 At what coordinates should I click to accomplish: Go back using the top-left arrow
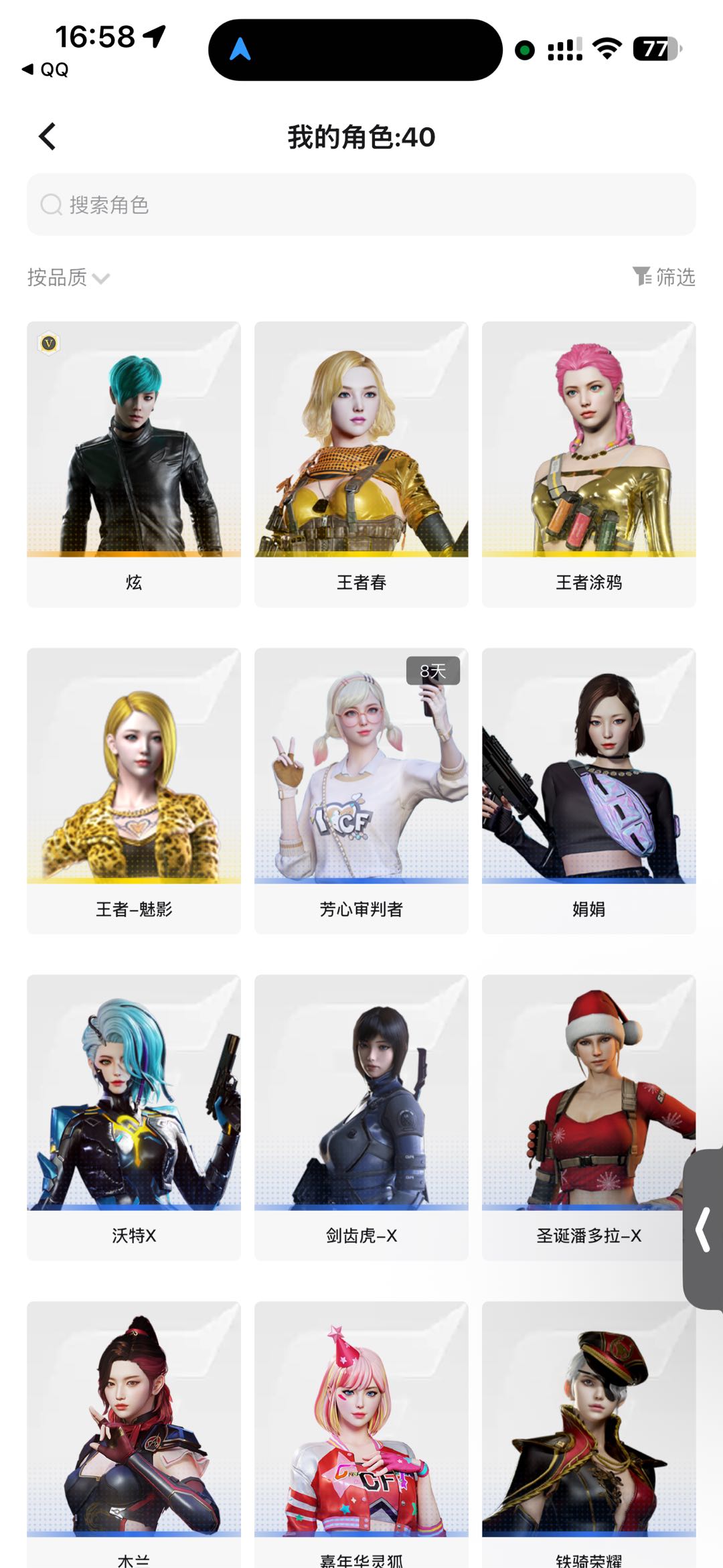click(47, 137)
